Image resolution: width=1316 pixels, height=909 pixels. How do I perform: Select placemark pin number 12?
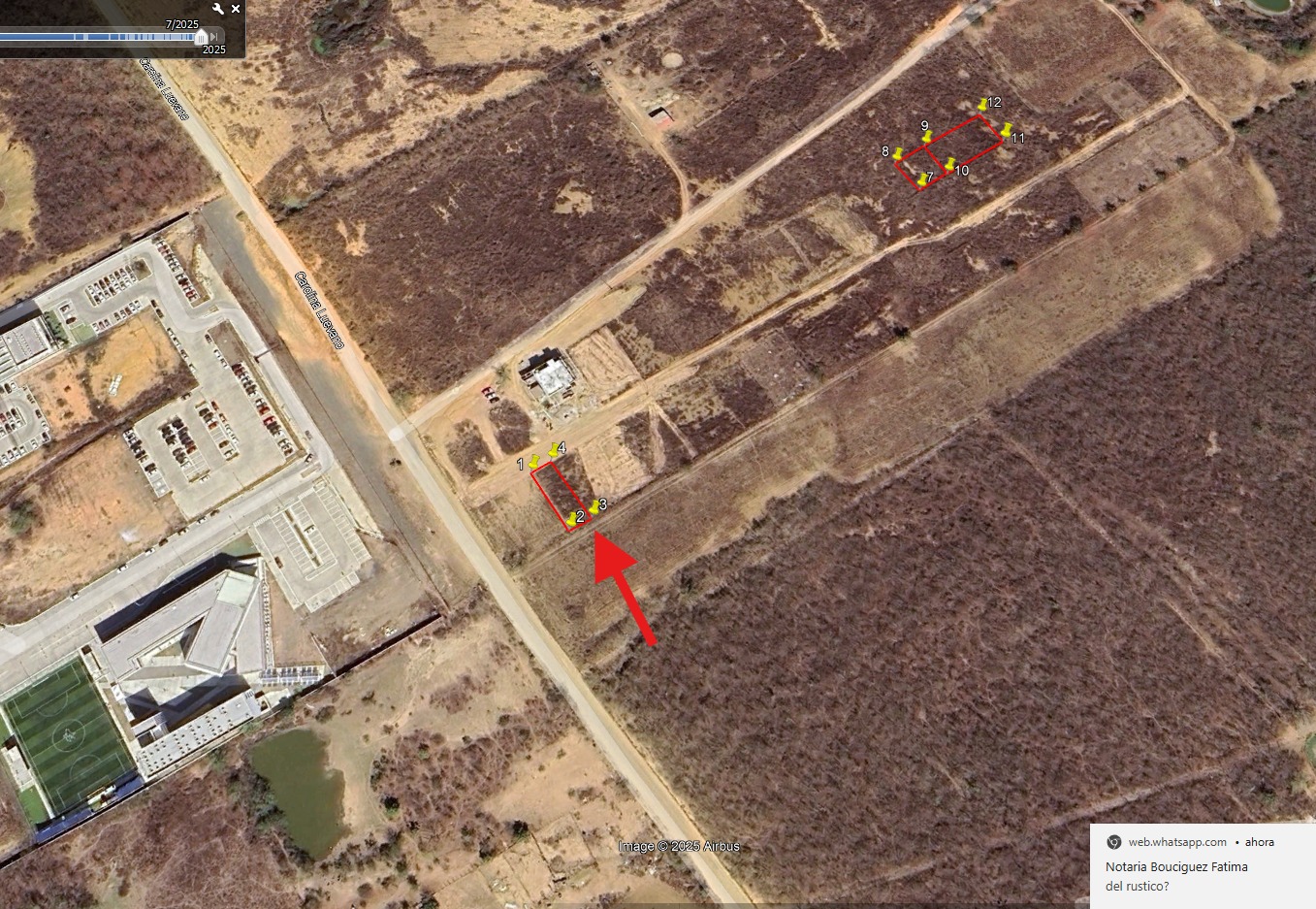tap(982, 104)
